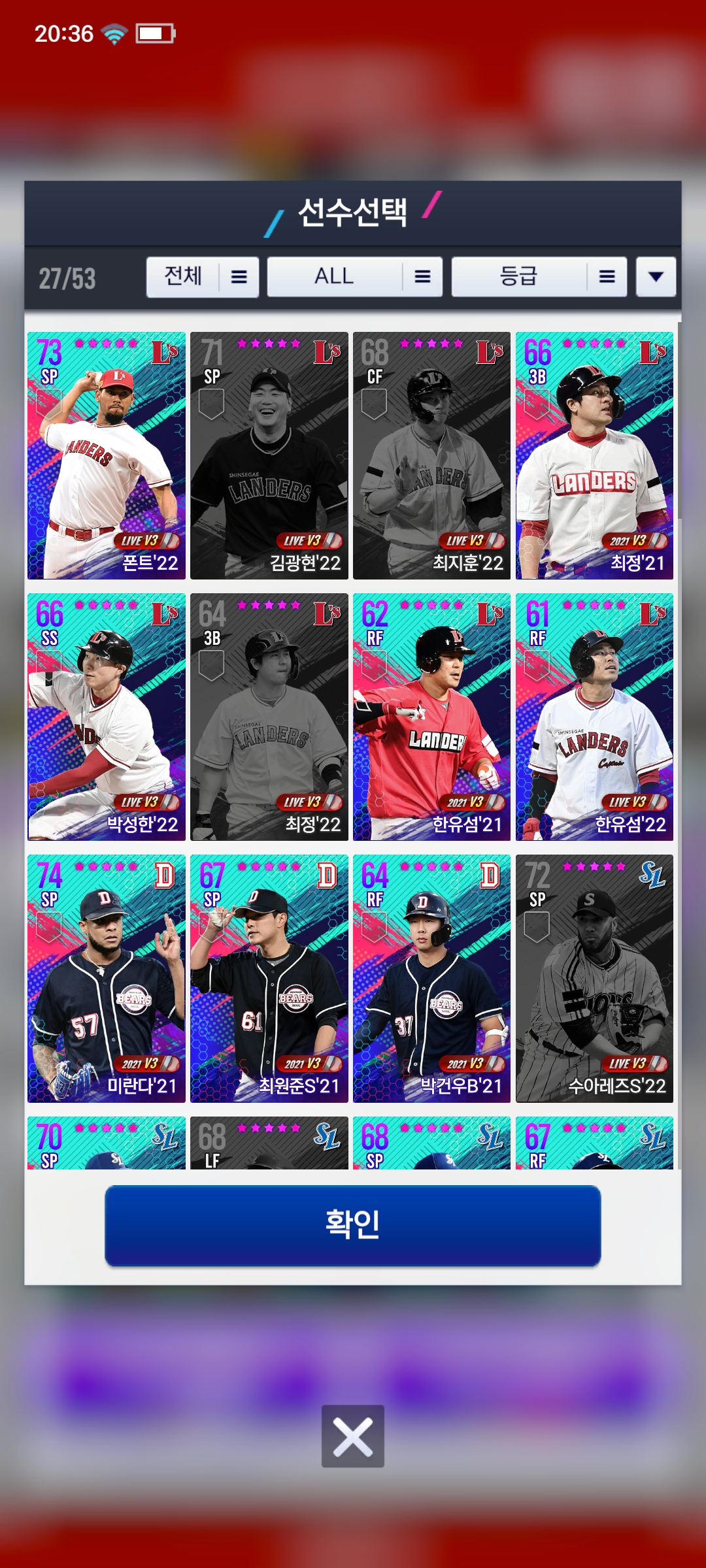
Task: Select the 박성한'22 player card
Action: pos(107,717)
